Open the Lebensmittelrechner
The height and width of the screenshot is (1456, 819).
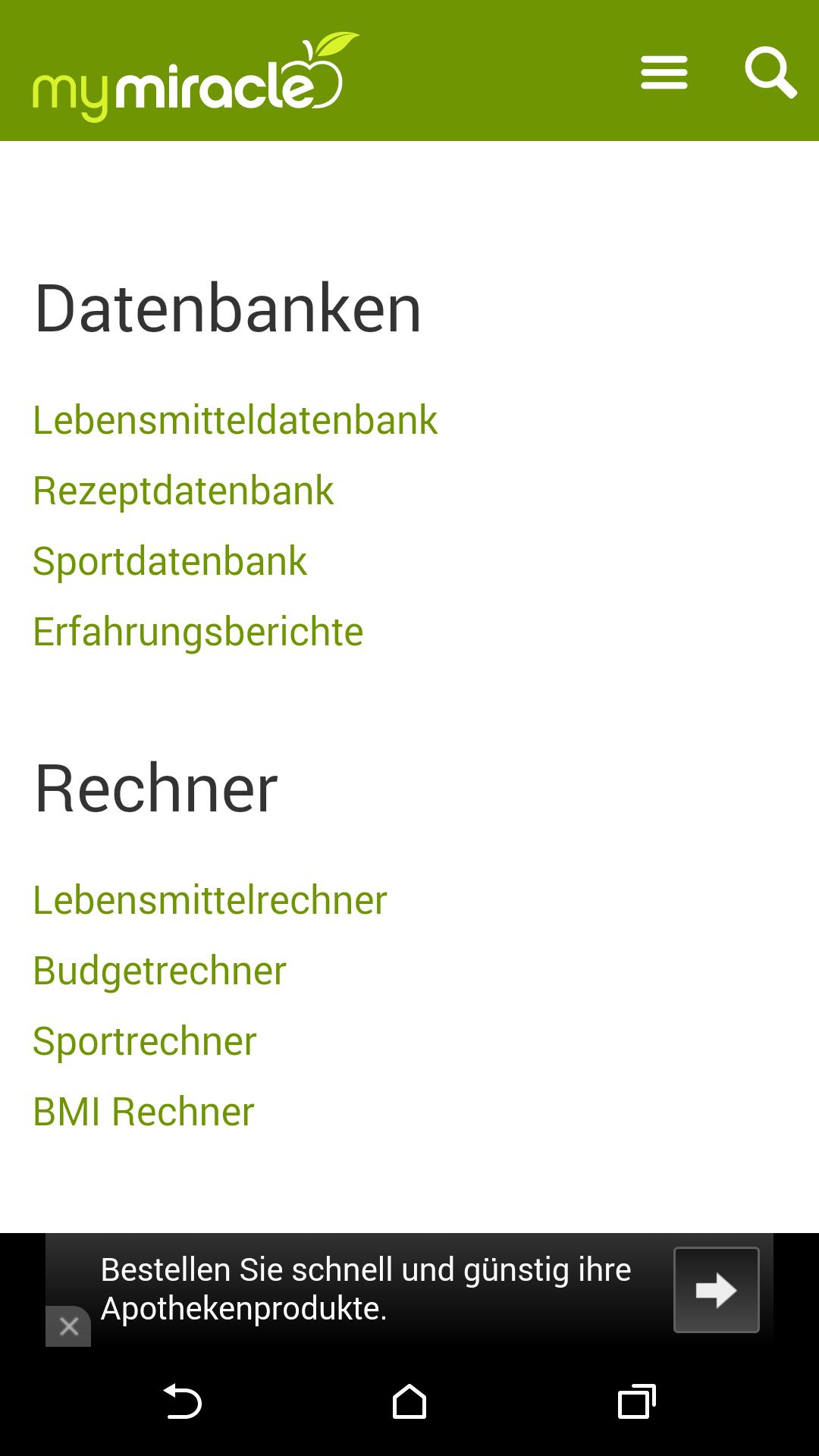(210, 900)
